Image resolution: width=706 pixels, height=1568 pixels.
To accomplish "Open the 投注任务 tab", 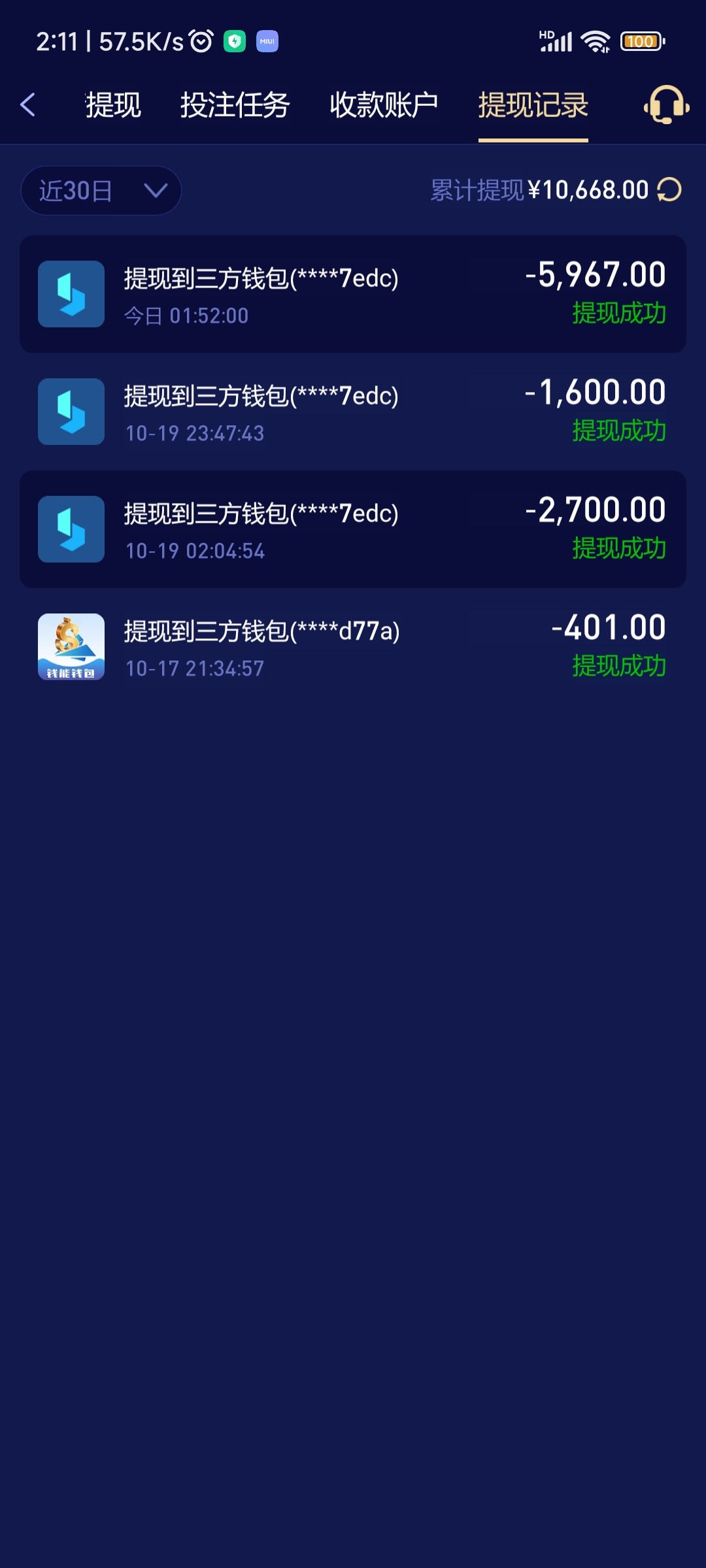I will (x=235, y=105).
